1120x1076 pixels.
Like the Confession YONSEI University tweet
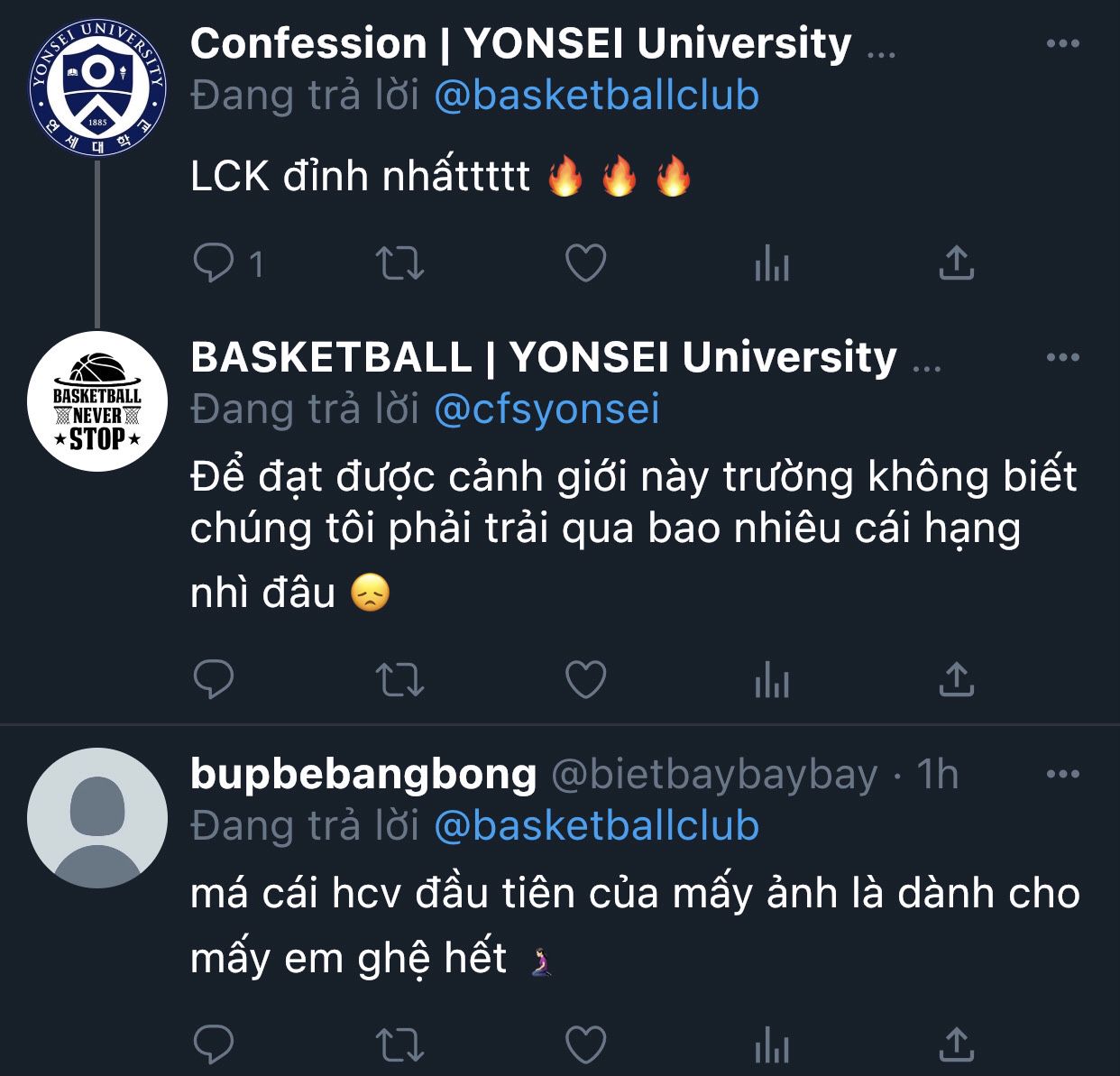tap(585, 263)
